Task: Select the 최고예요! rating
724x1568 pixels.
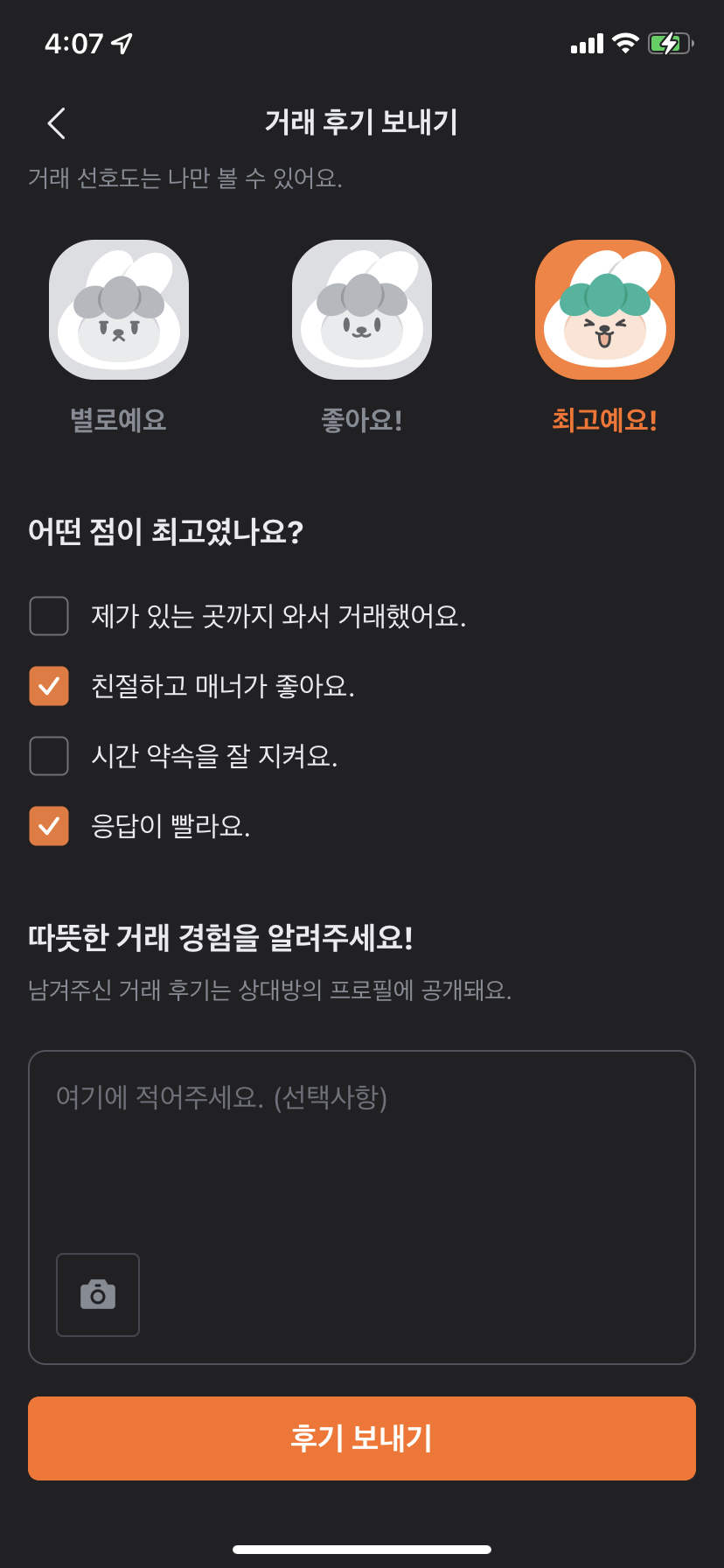Action: (x=605, y=310)
